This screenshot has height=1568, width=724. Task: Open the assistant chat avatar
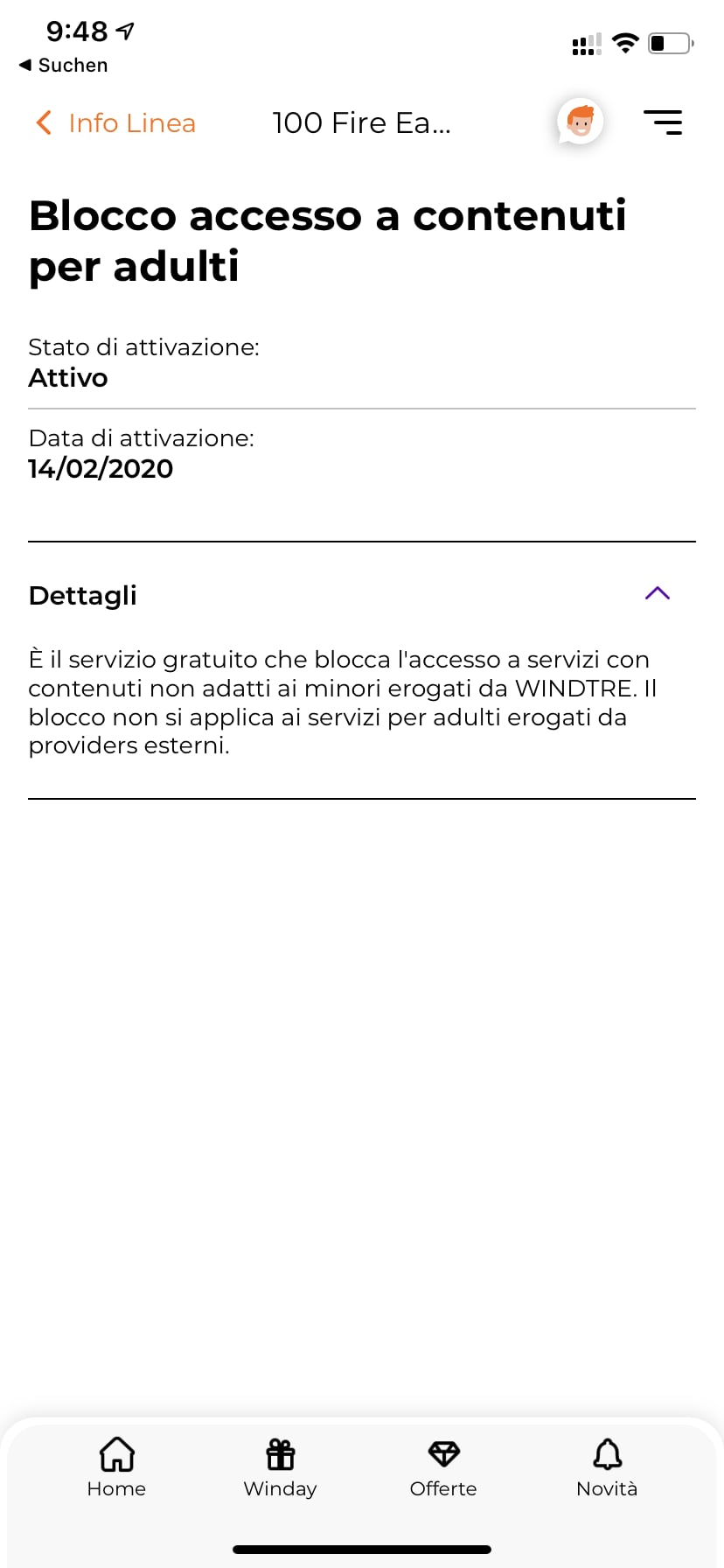pos(581,122)
